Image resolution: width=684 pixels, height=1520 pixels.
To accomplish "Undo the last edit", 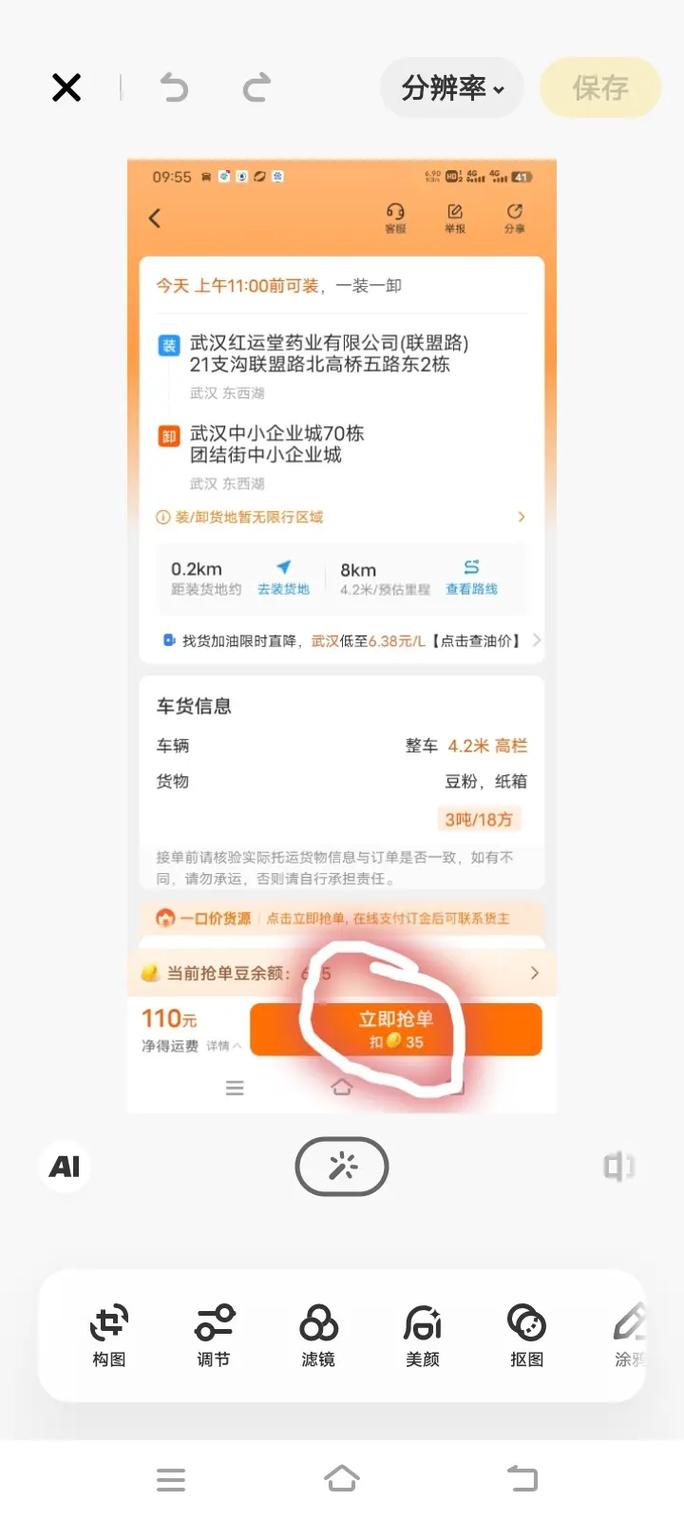I will (174, 88).
